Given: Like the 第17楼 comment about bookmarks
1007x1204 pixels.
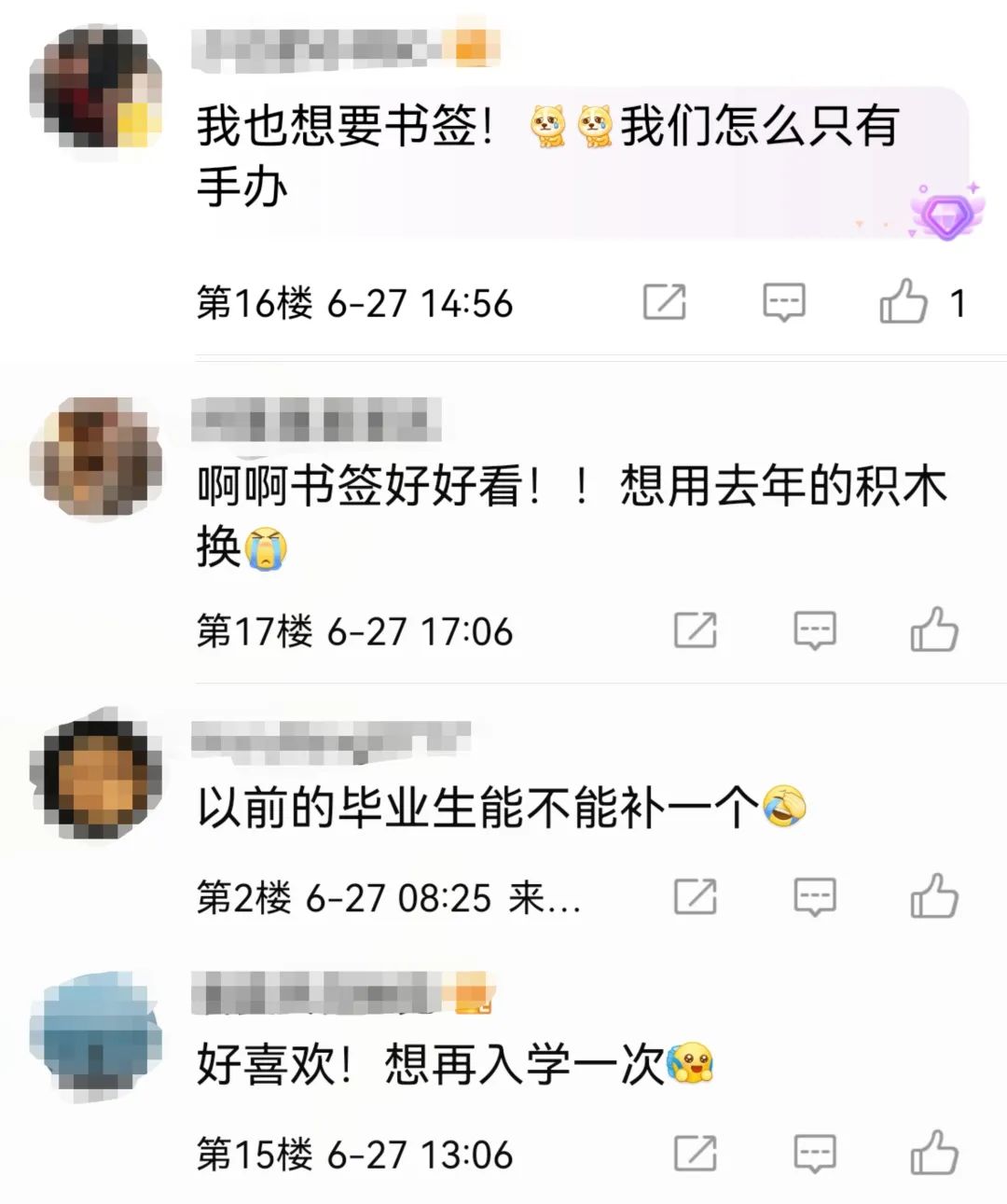Looking at the screenshot, I should point(934,630).
